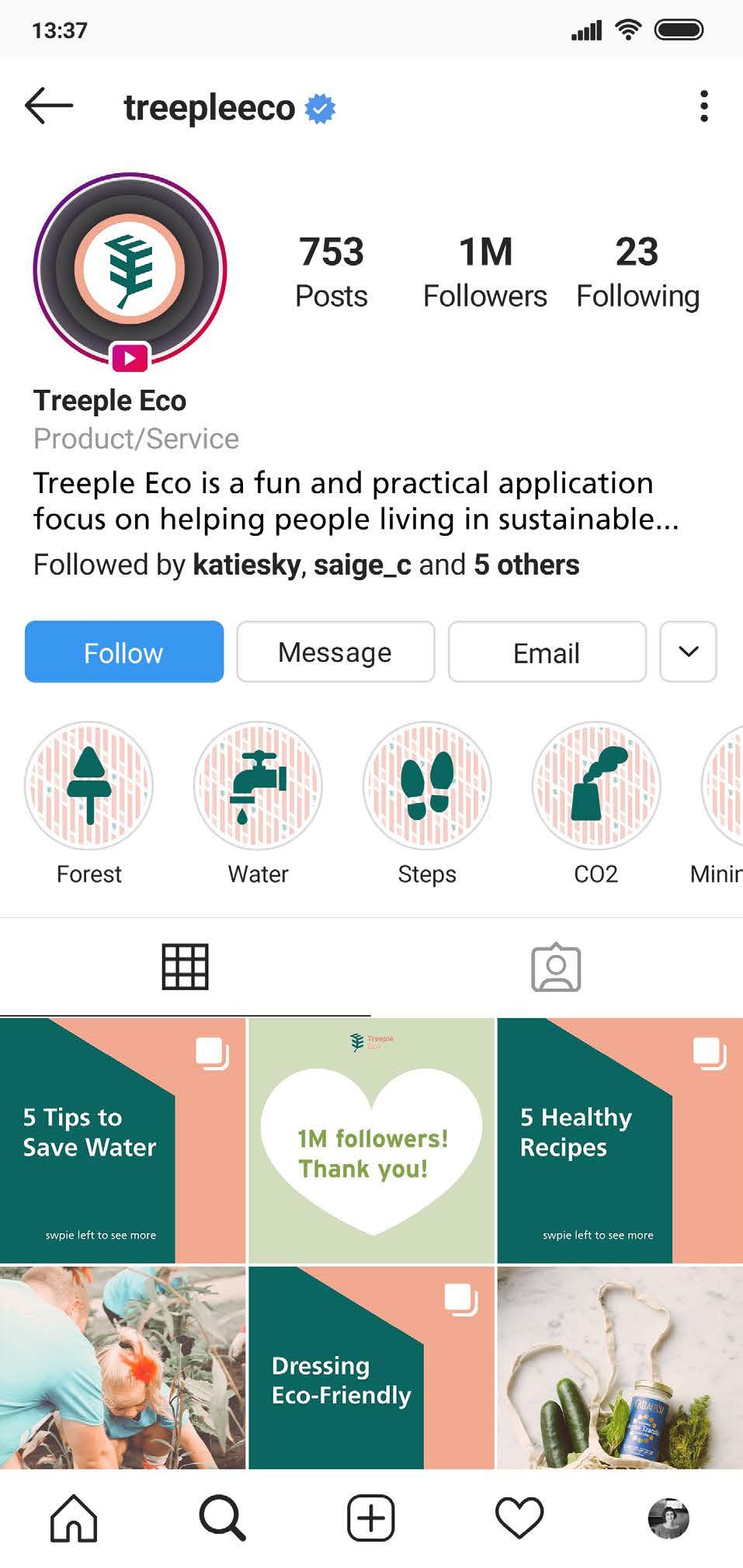Screen dimensions: 743x1568
Task: Open the Water story highlight
Action: [258, 785]
